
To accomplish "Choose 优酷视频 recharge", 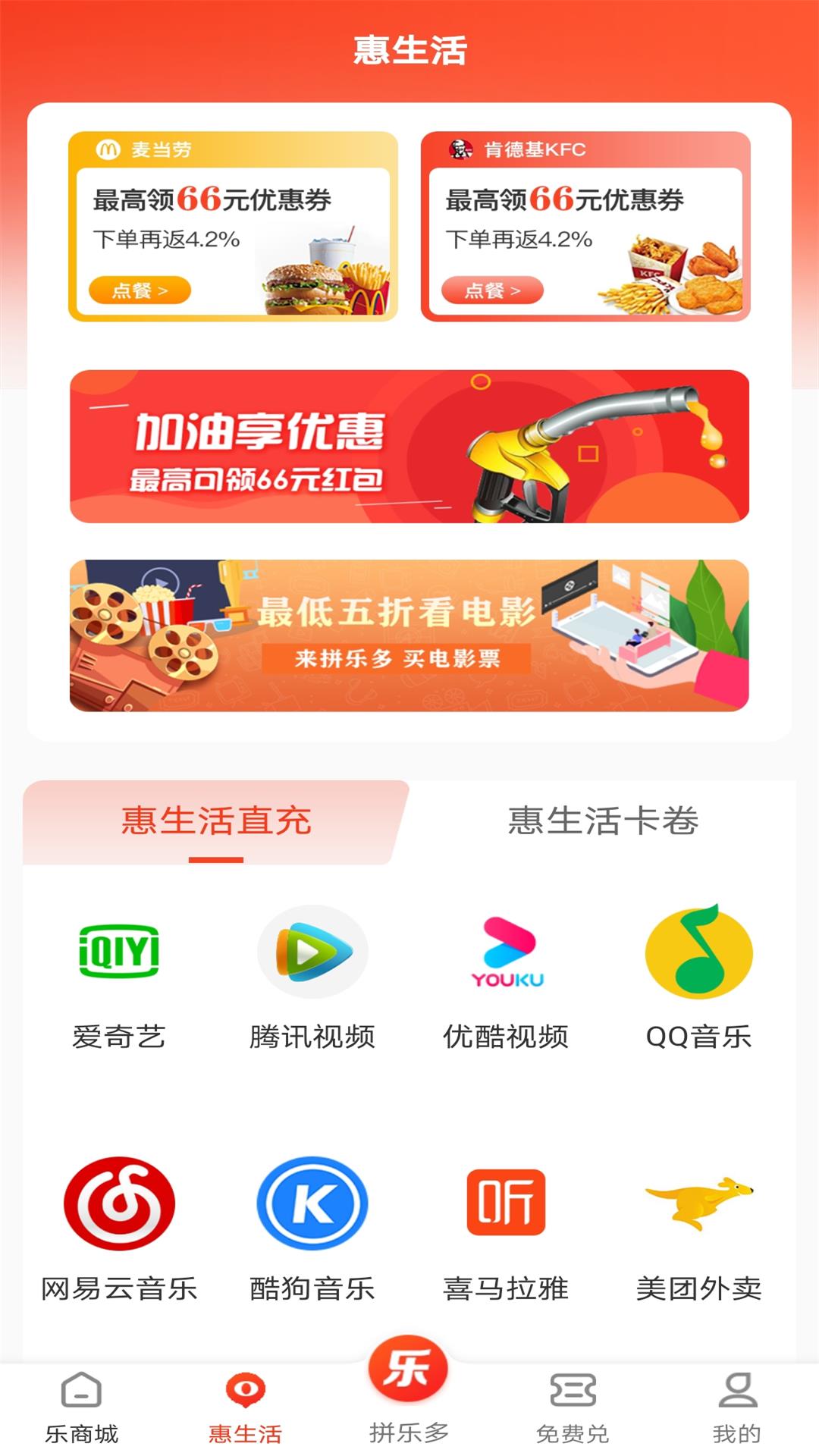I will click(506, 977).
